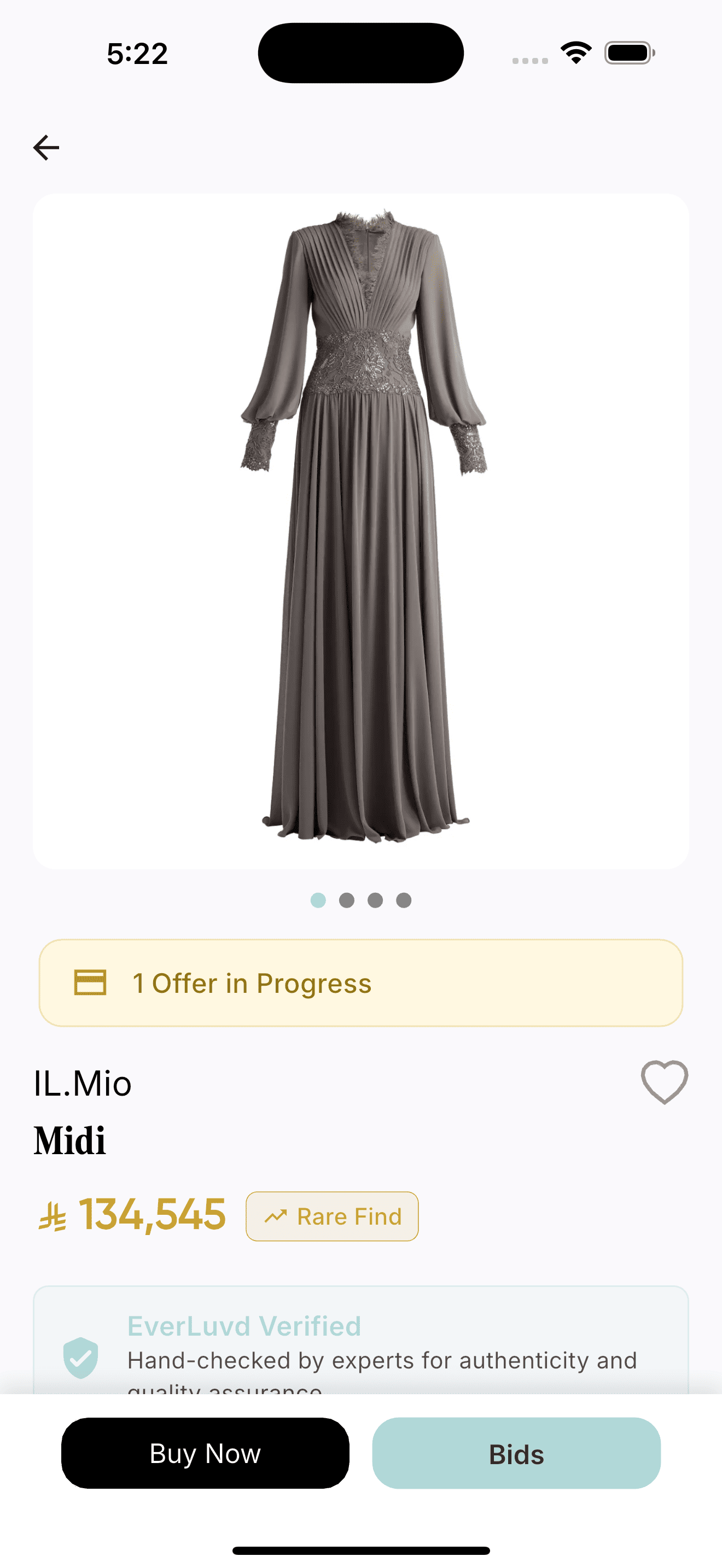
Task: Select the last carousel dot
Action: pyautogui.click(x=404, y=901)
